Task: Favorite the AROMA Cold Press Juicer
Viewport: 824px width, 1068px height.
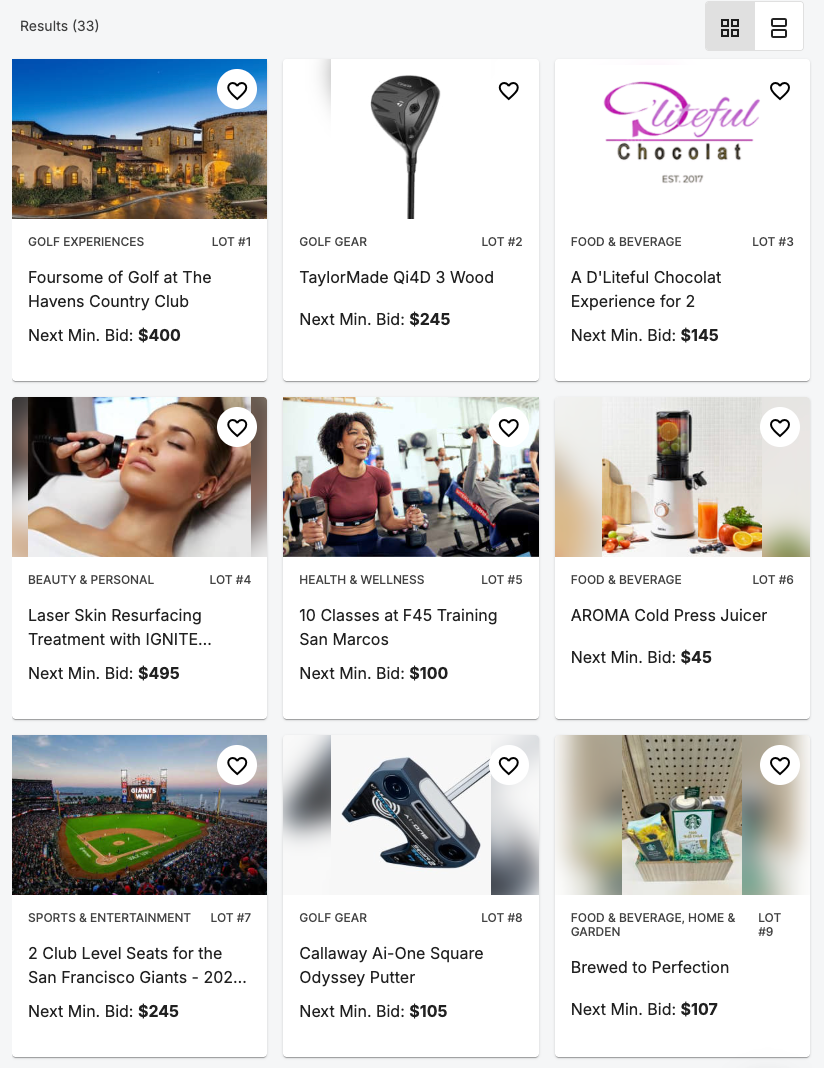Action: [x=780, y=429]
